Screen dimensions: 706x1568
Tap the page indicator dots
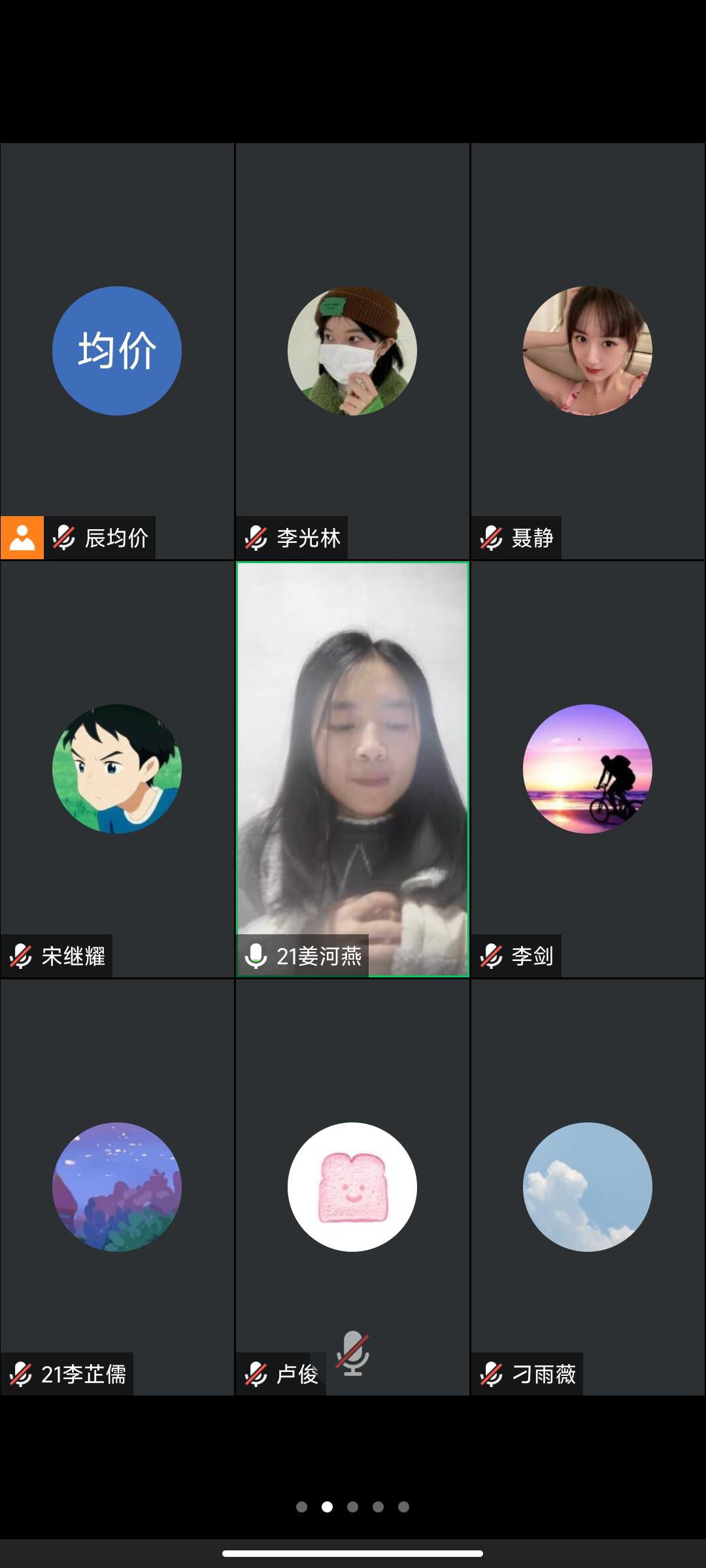click(x=352, y=1507)
